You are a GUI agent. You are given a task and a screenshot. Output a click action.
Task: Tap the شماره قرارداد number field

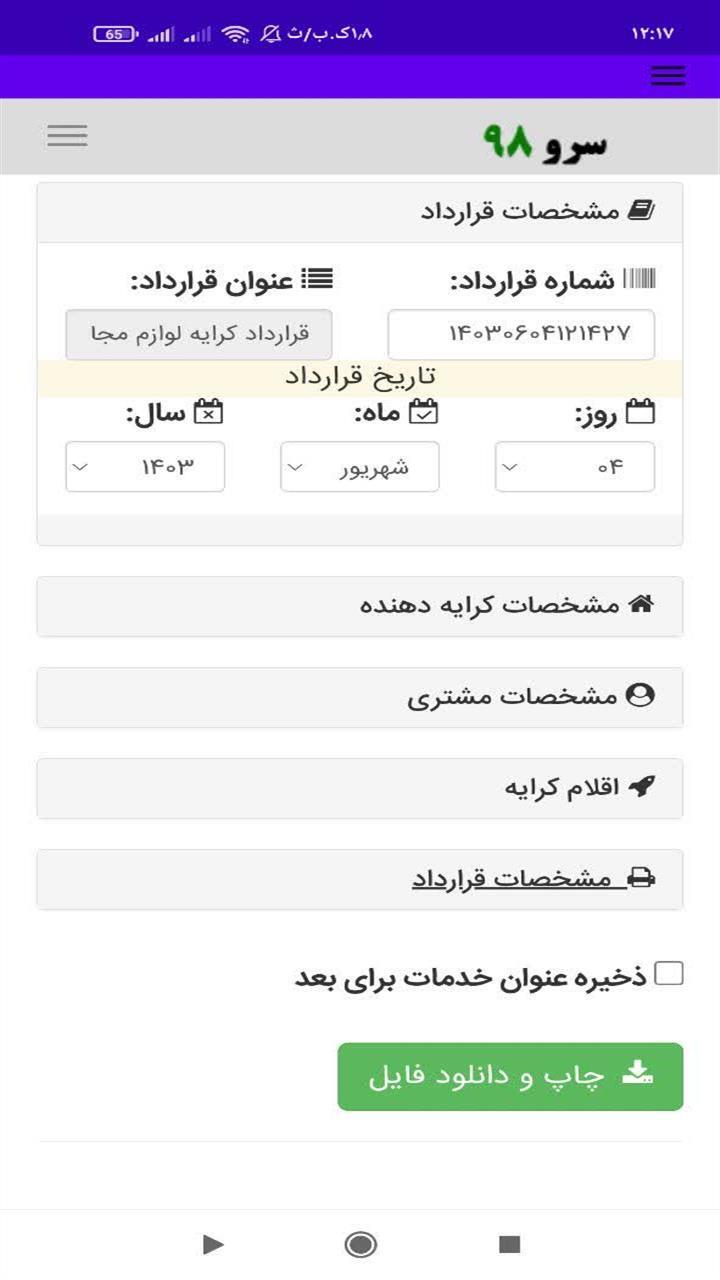521,334
